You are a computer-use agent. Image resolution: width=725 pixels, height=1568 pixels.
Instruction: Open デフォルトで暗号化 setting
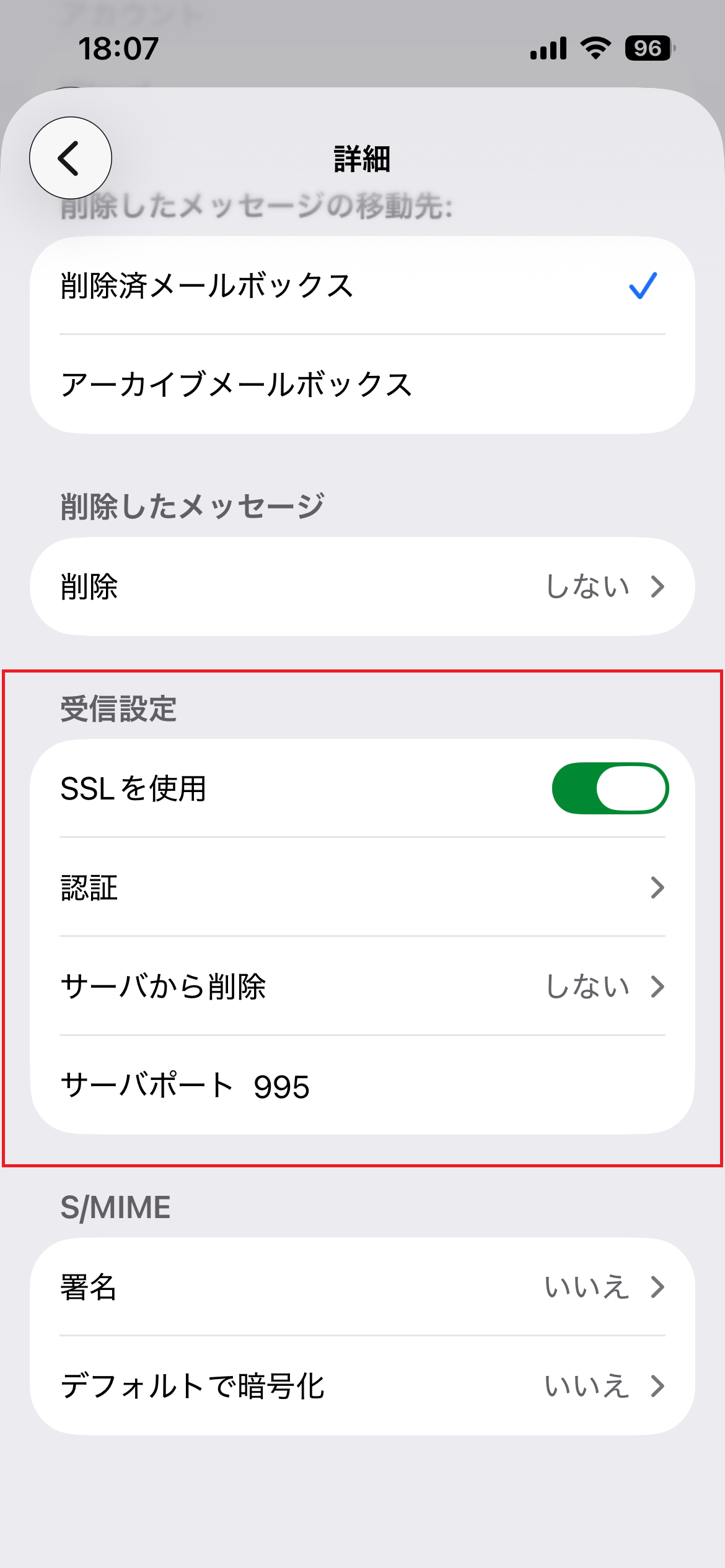[x=362, y=1386]
